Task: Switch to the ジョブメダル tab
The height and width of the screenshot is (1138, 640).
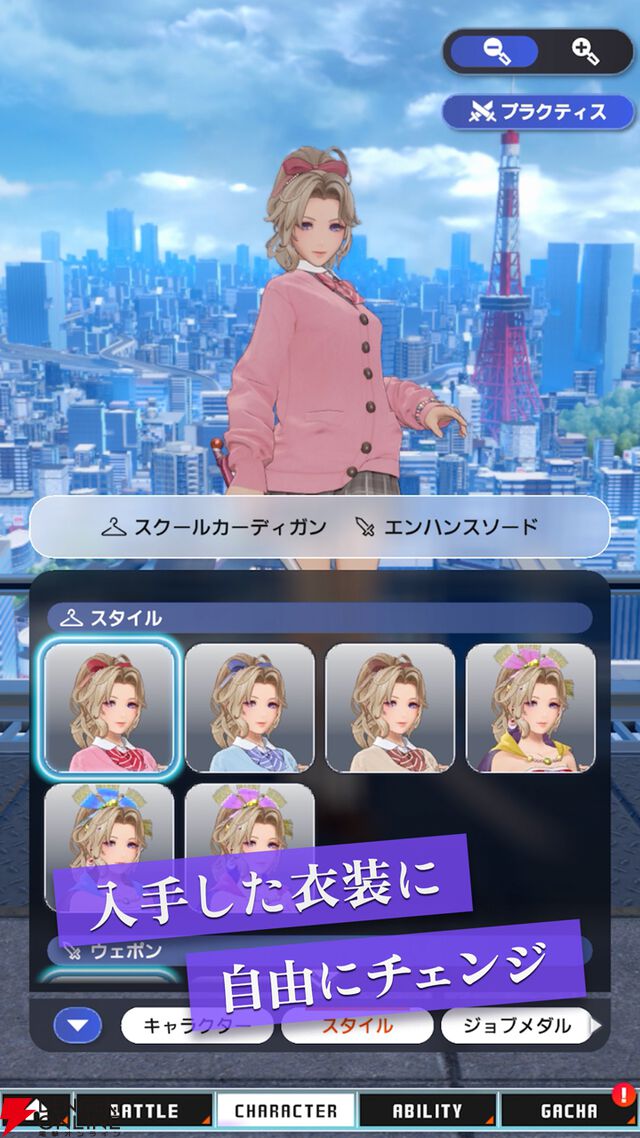Action: coord(518,1025)
